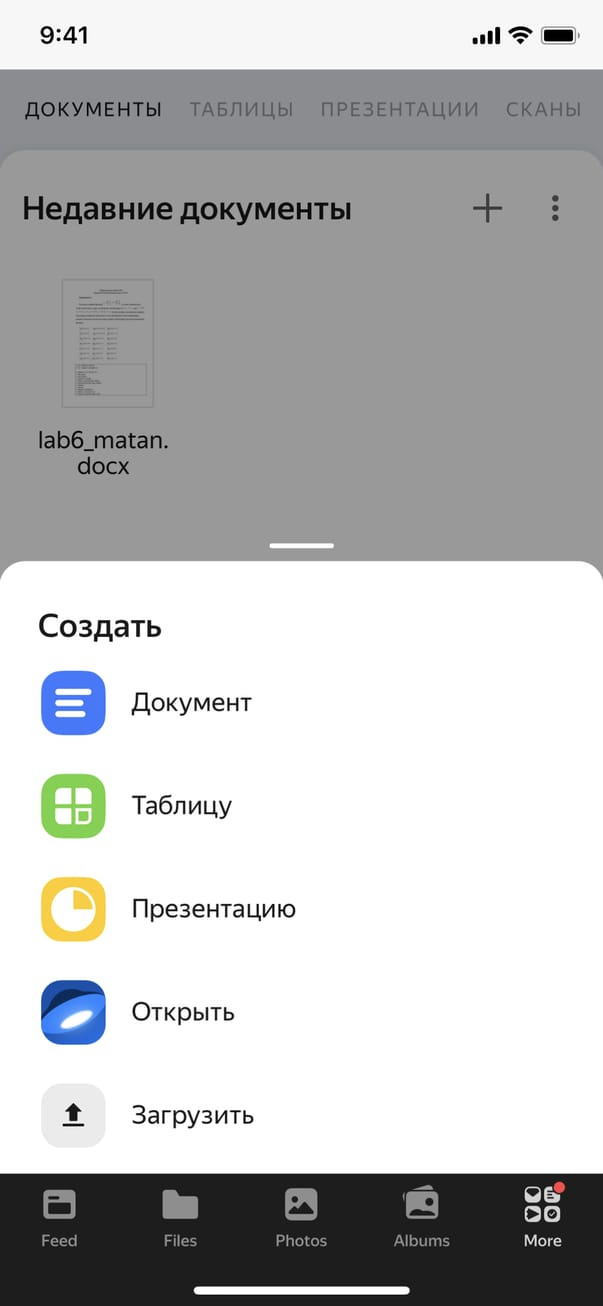Switch to the Презентации top tab
This screenshot has width=603, height=1306.
pos(399,109)
